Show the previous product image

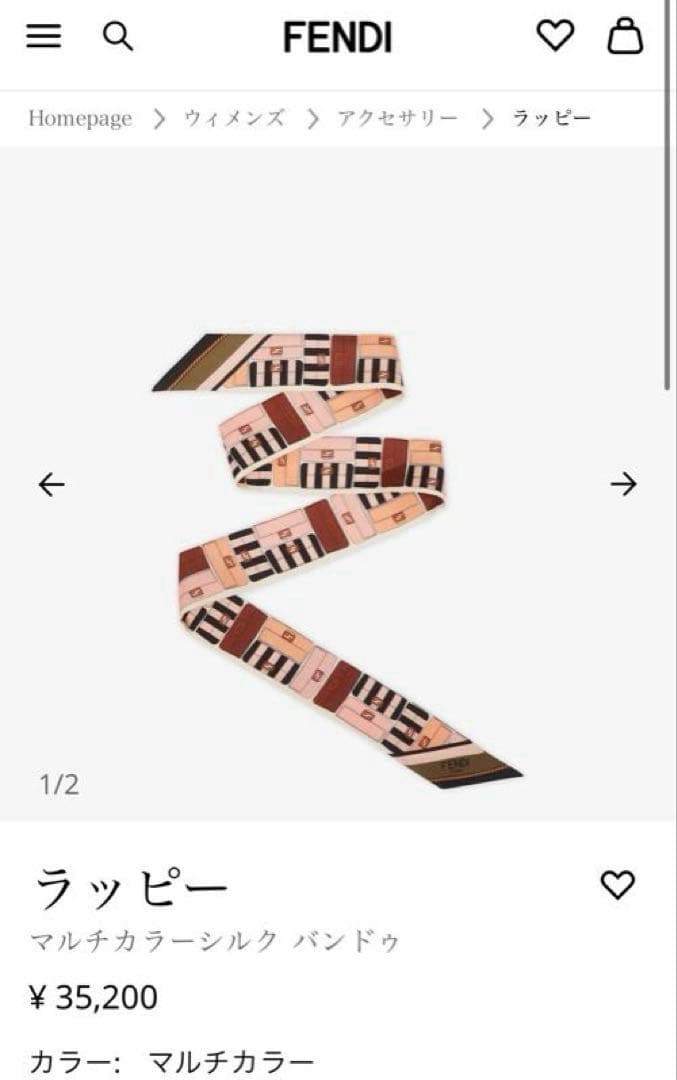coord(51,485)
